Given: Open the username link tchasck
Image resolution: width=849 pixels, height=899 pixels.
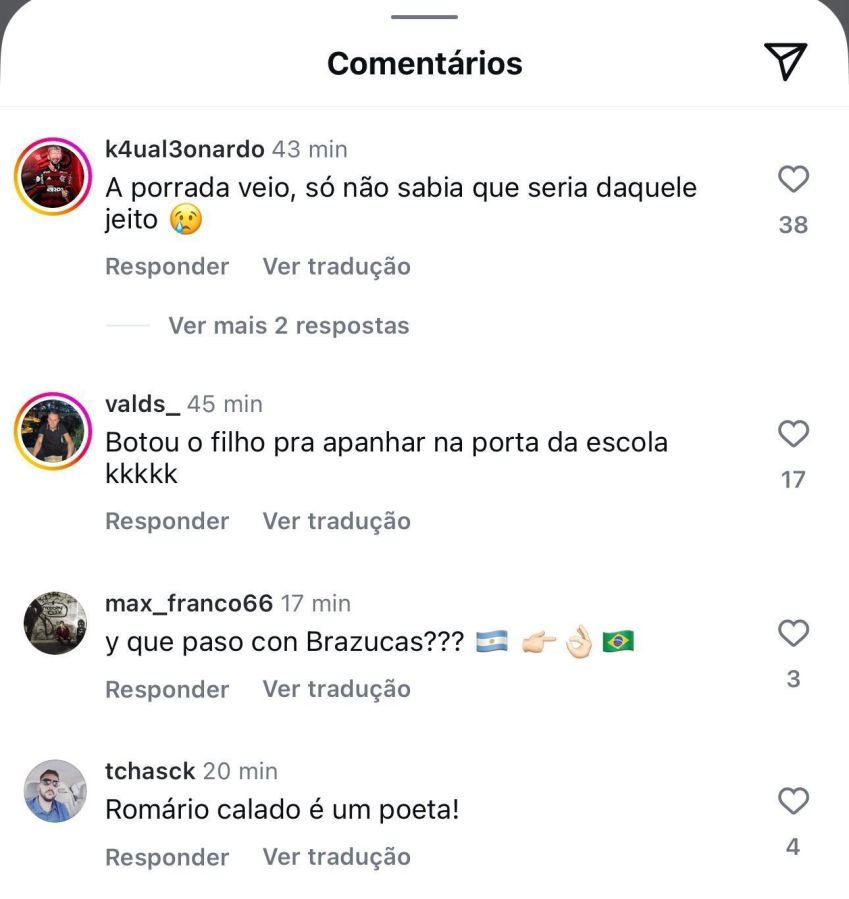Looking at the screenshot, I should 150,771.
